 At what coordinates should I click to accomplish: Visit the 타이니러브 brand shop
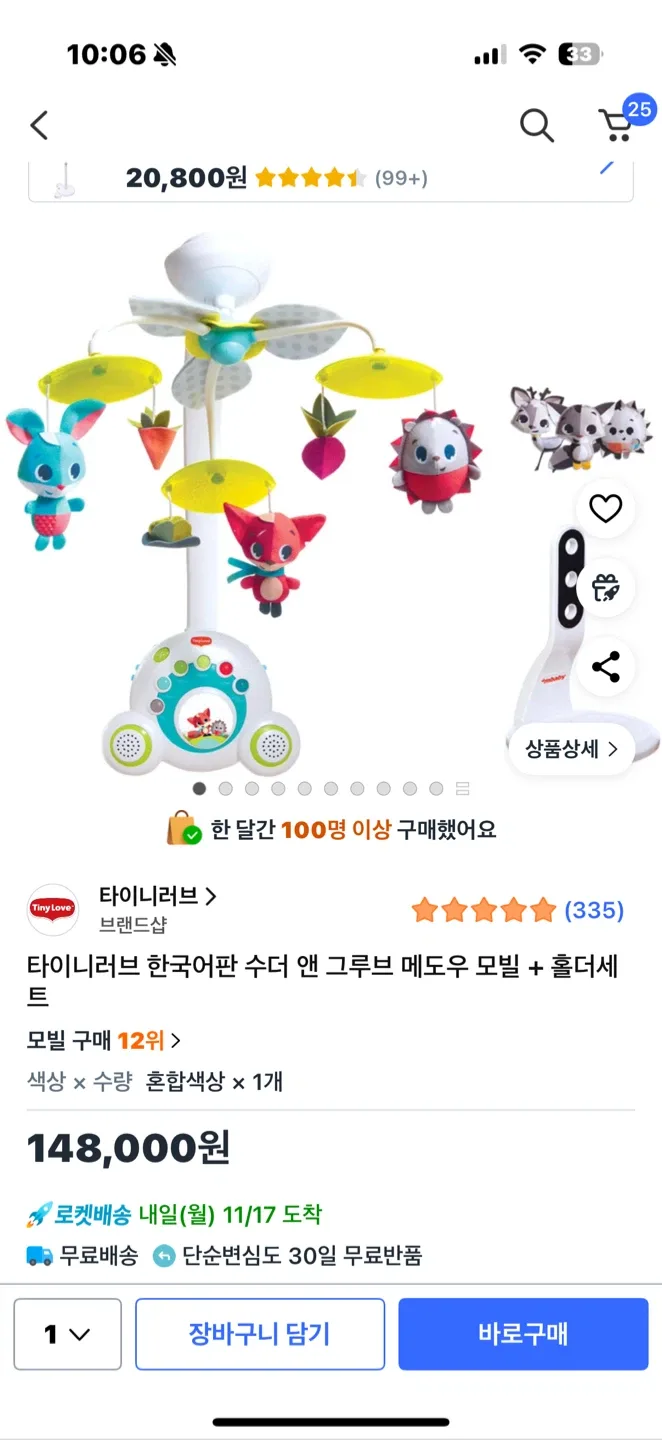point(157,897)
